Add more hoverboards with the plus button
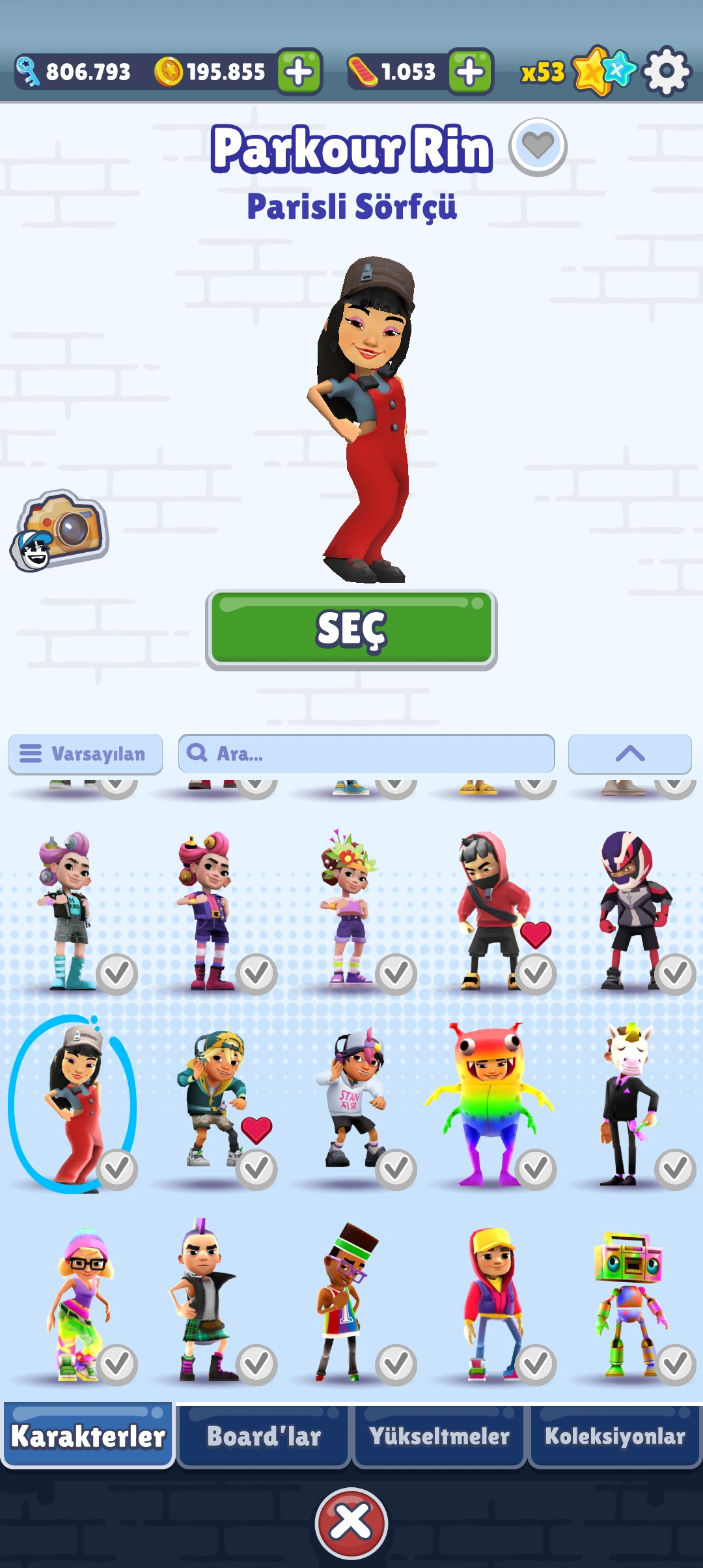The width and height of the screenshot is (703, 1568). click(470, 72)
